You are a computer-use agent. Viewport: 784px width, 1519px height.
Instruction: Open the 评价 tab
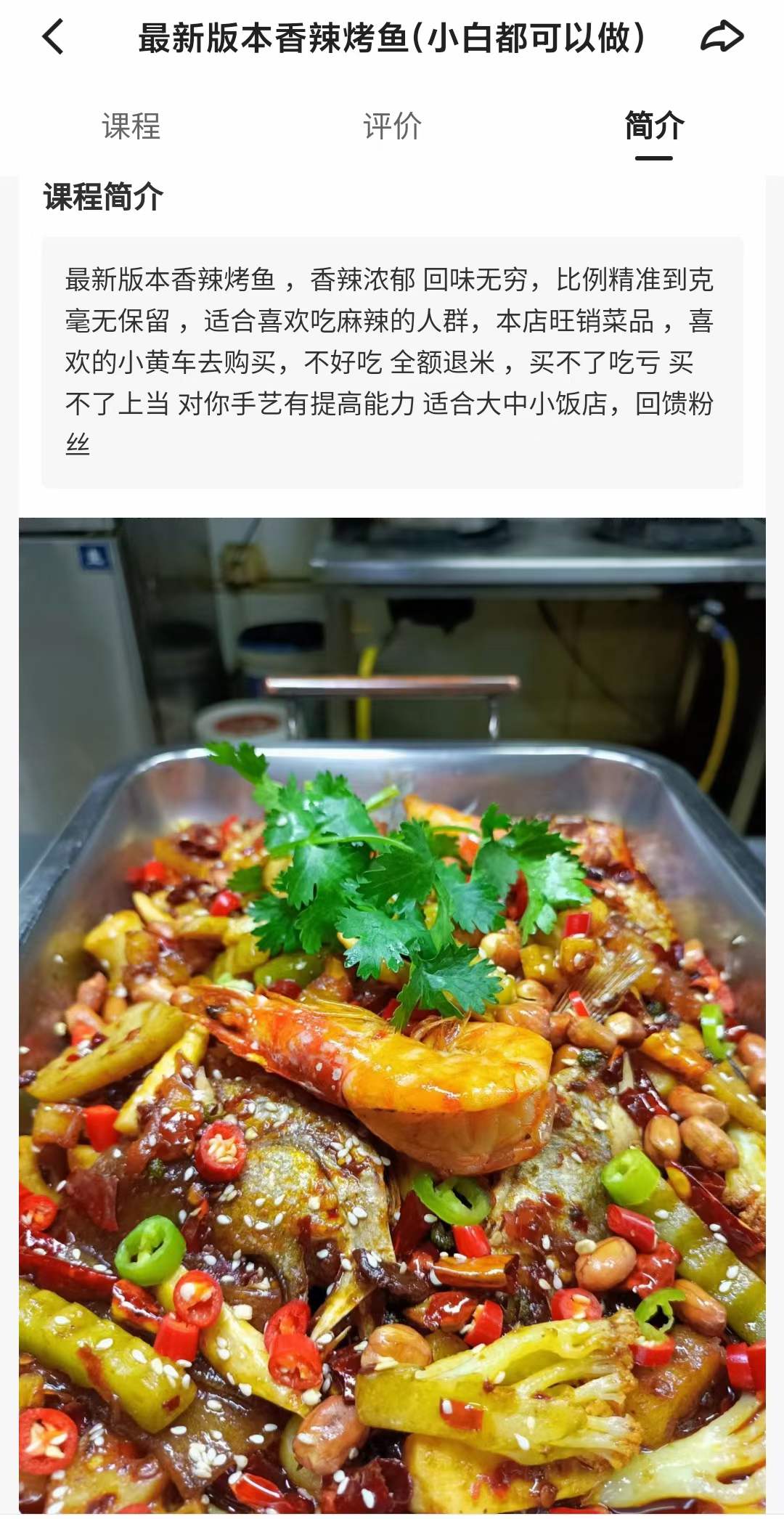[x=392, y=127]
